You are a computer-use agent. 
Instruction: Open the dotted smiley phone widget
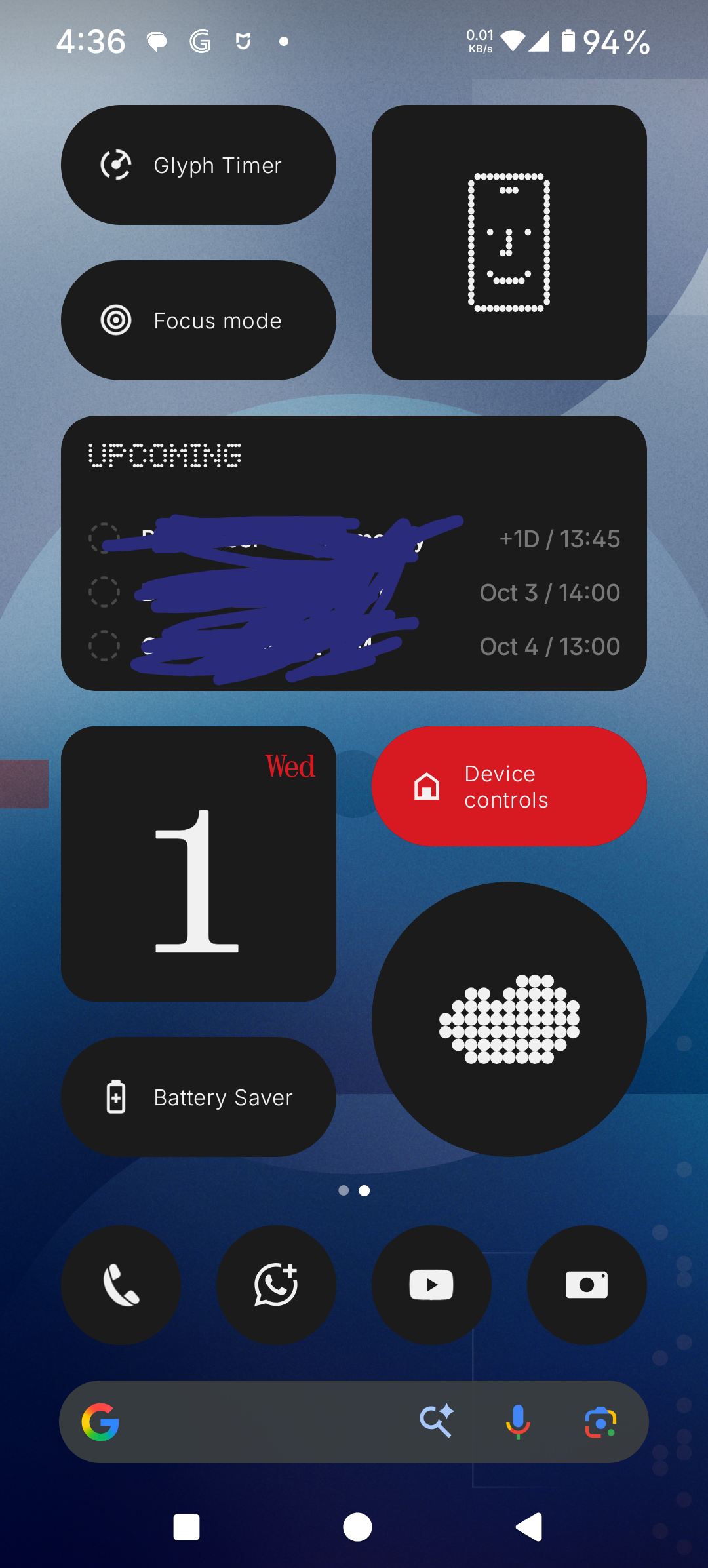[509, 243]
